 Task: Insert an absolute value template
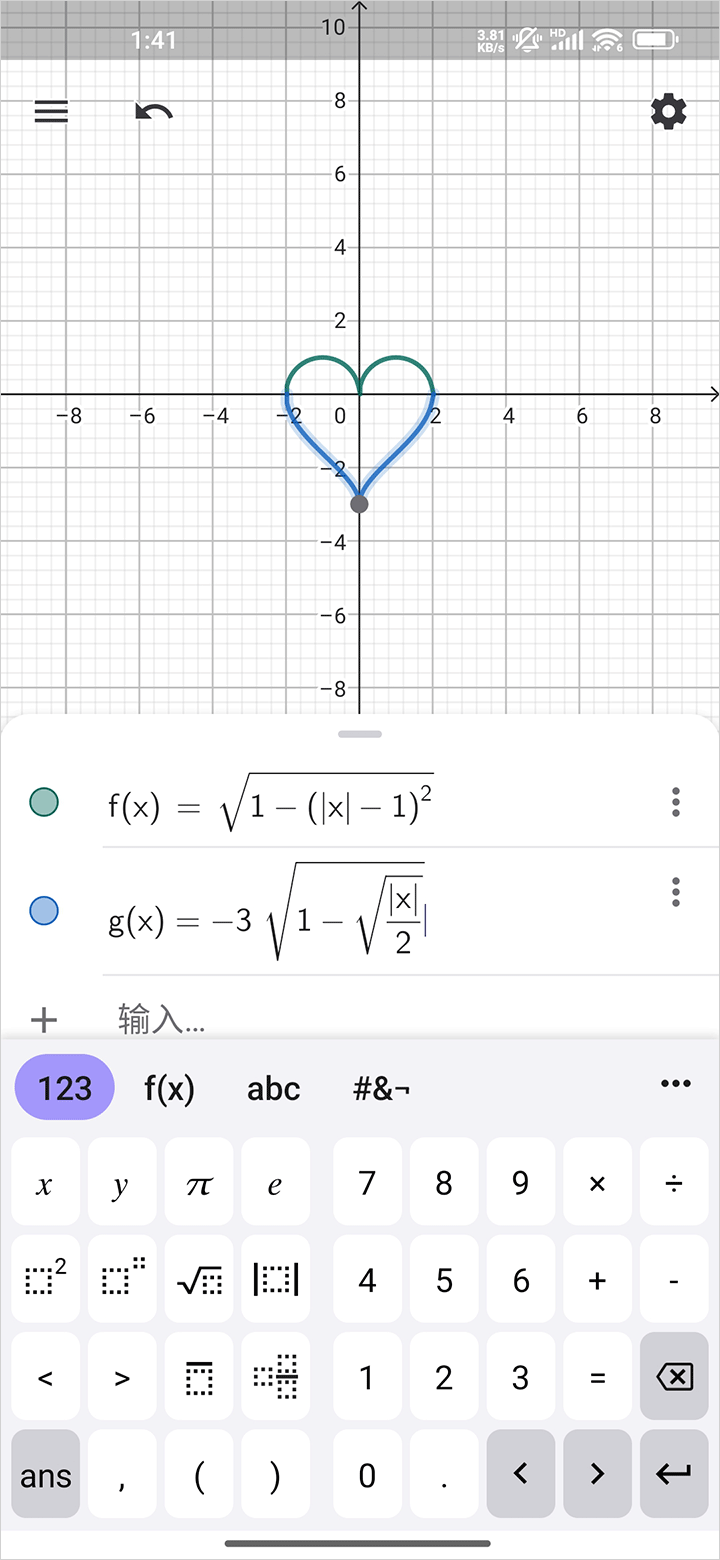pyautogui.click(x=275, y=1281)
